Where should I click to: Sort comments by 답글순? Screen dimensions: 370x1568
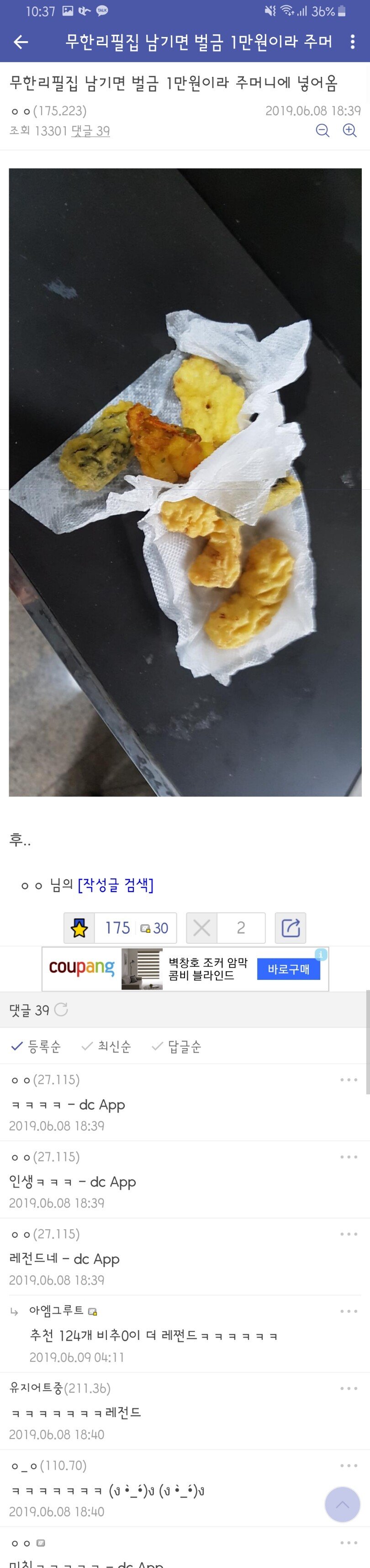click(177, 1046)
